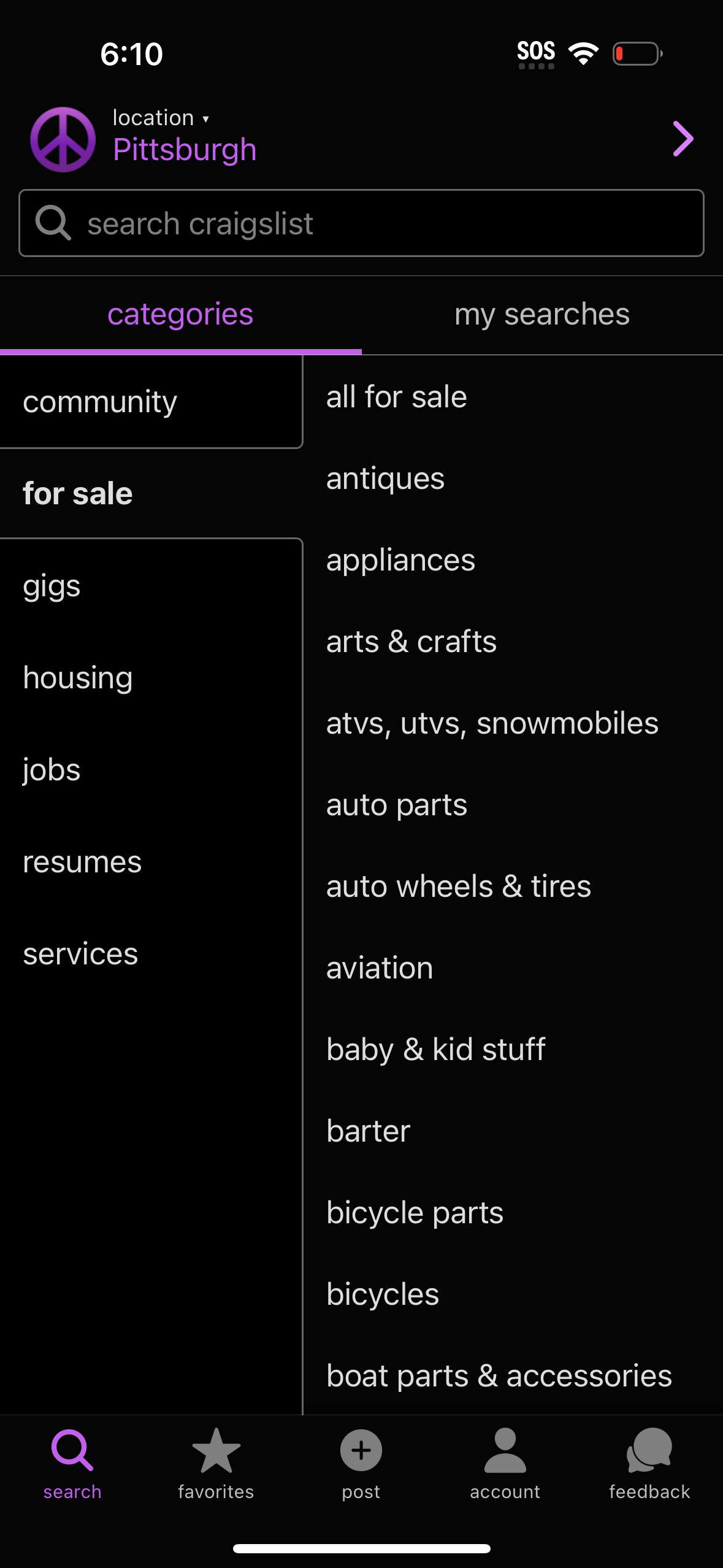This screenshot has width=723, height=1568.
Task: Tap the peace sign logo
Action: tap(61, 138)
